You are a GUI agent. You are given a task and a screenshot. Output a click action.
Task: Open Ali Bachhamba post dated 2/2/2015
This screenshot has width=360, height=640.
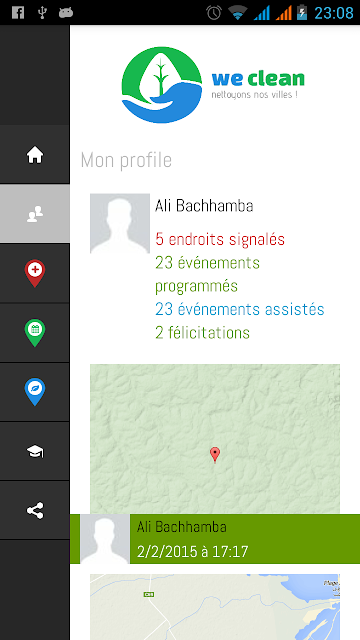215,539
